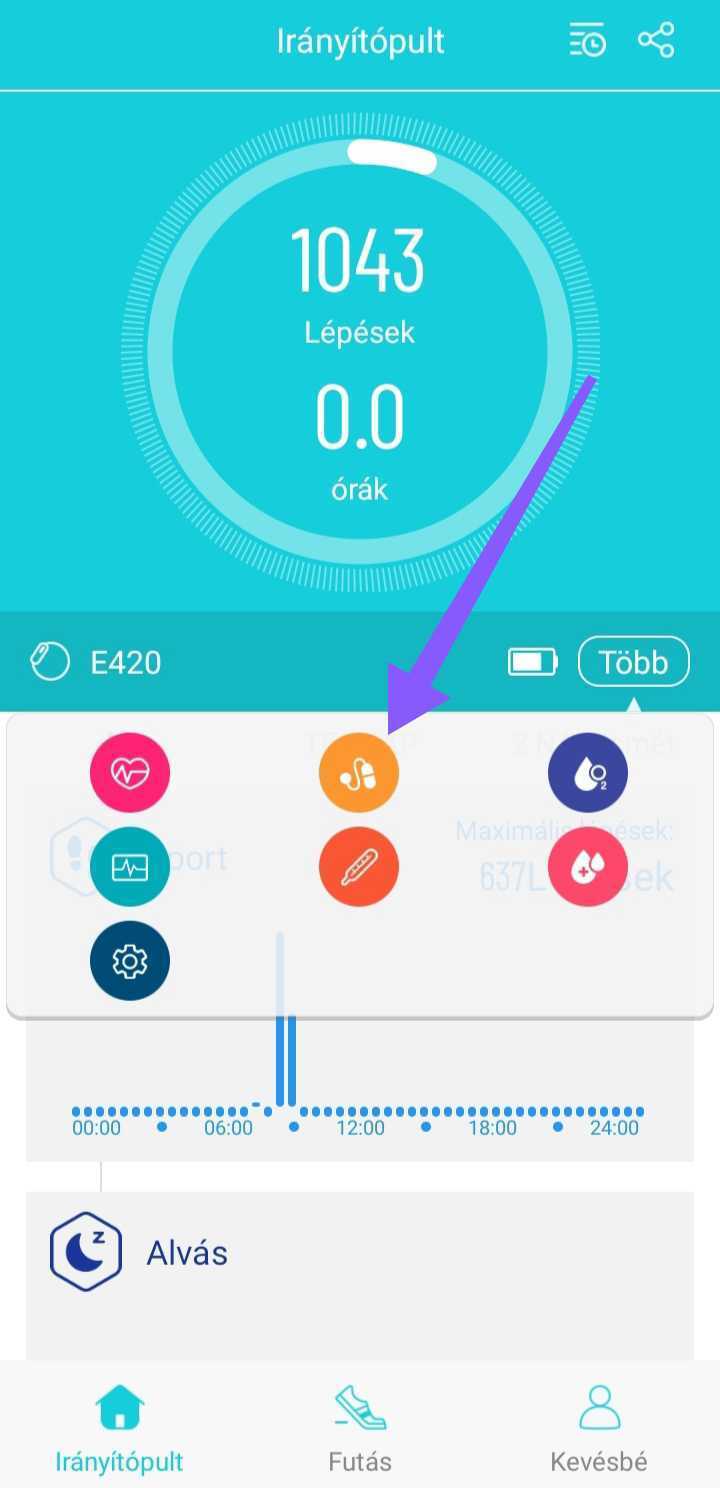The width and height of the screenshot is (720, 1488).
Task: Tap the E420 device name
Action: click(x=125, y=662)
